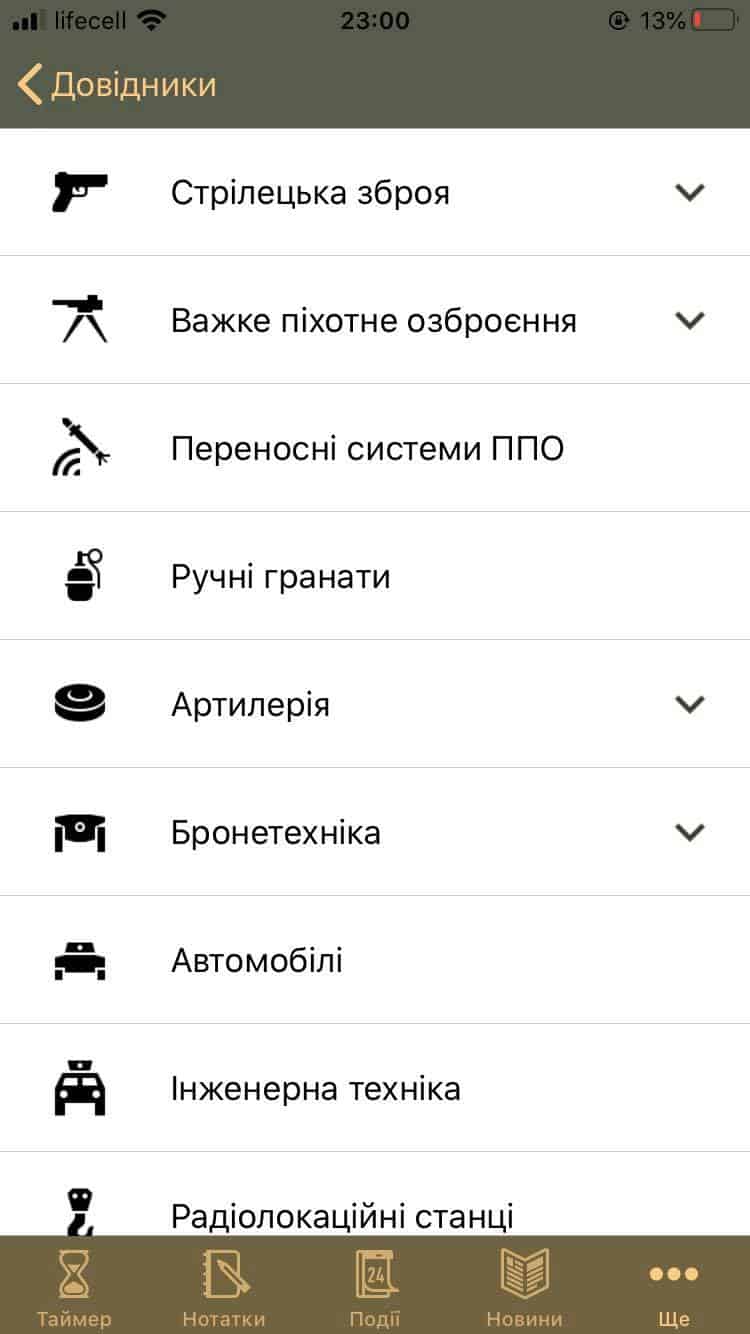Image resolution: width=750 pixels, height=1334 pixels.
Task: Open the Автомобілі list
Action: [x=257, y=961]
